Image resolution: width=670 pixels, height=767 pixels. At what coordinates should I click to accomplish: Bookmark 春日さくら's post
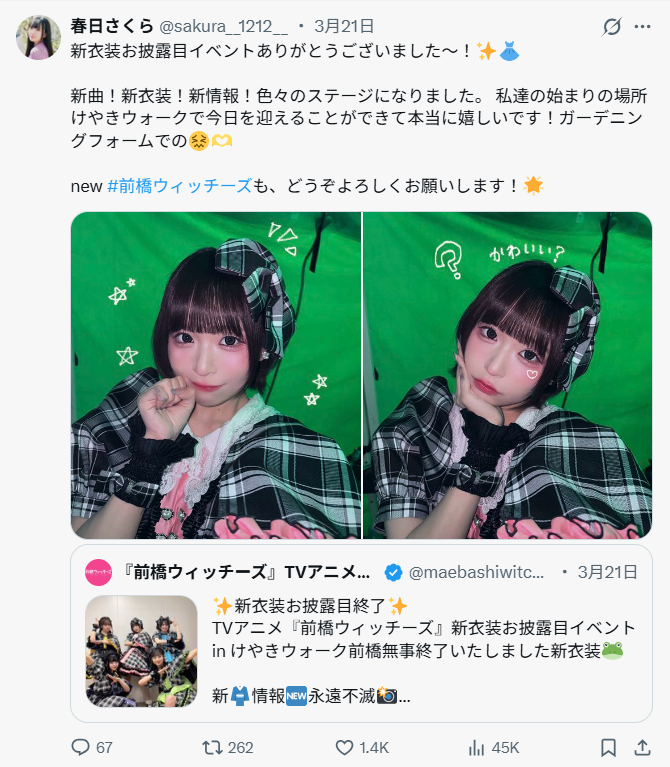click(607, 747)
